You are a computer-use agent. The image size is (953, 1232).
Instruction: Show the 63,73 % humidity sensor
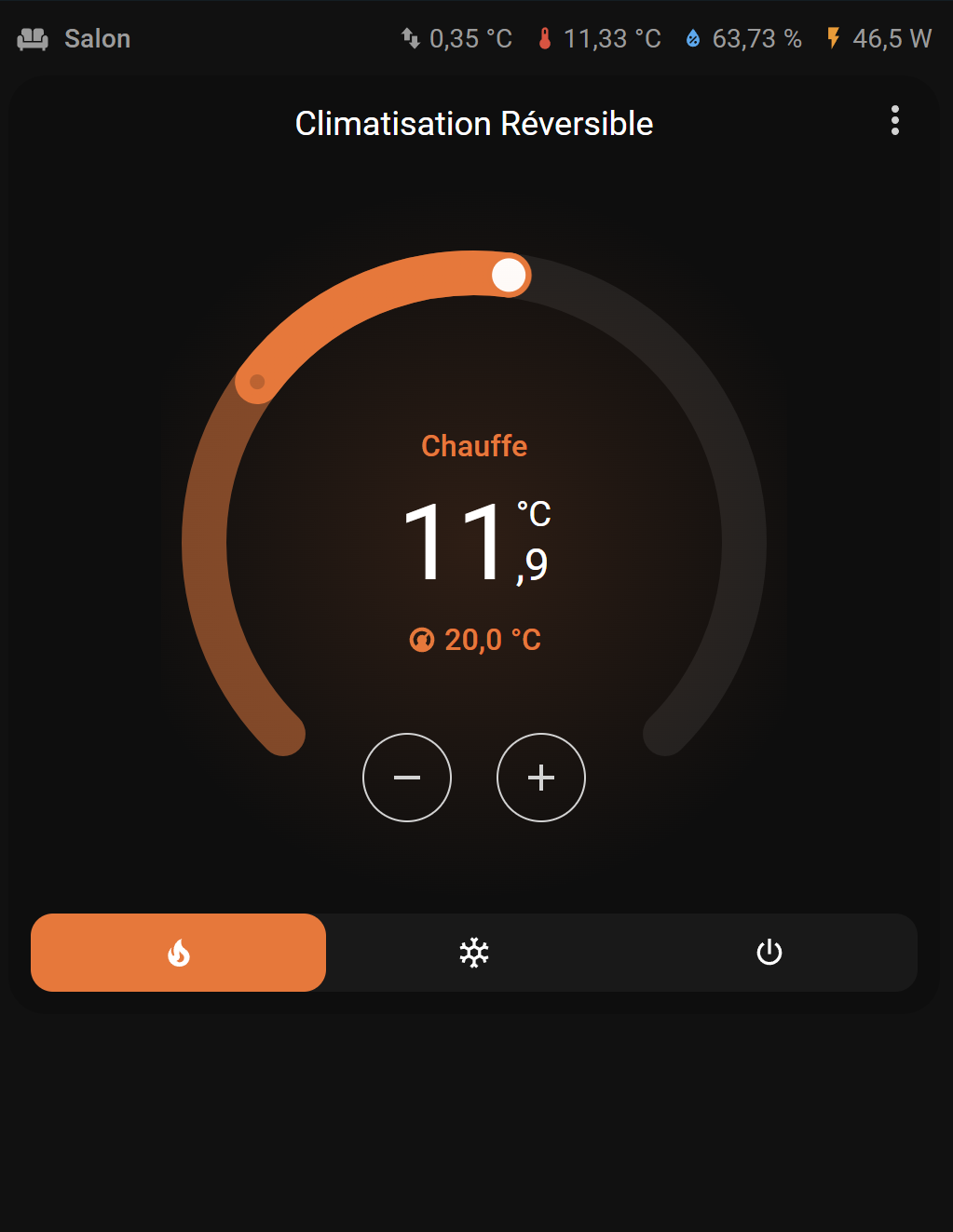(x=743, y=39)
